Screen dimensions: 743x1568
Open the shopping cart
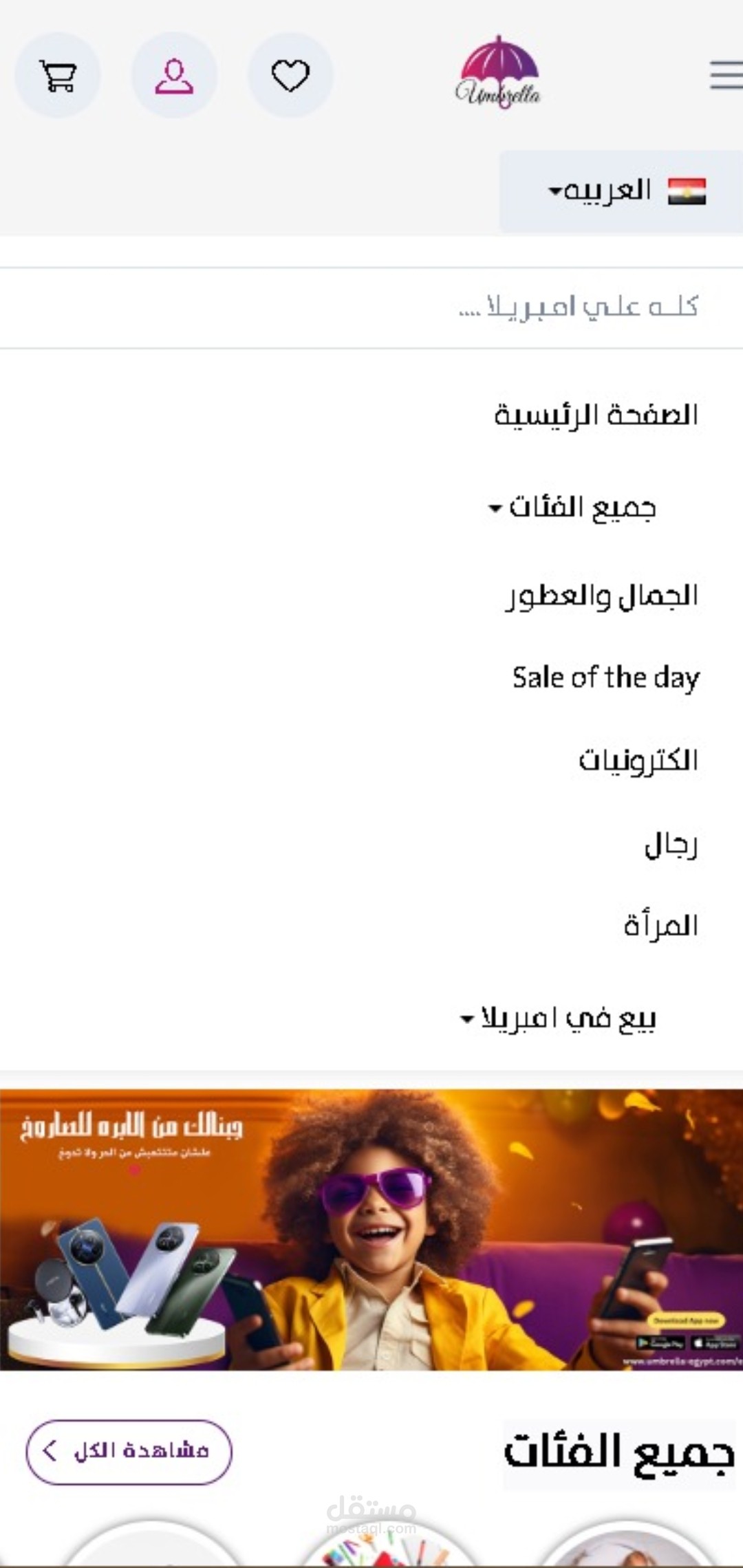pyautogui.click(x=58, y=76)
